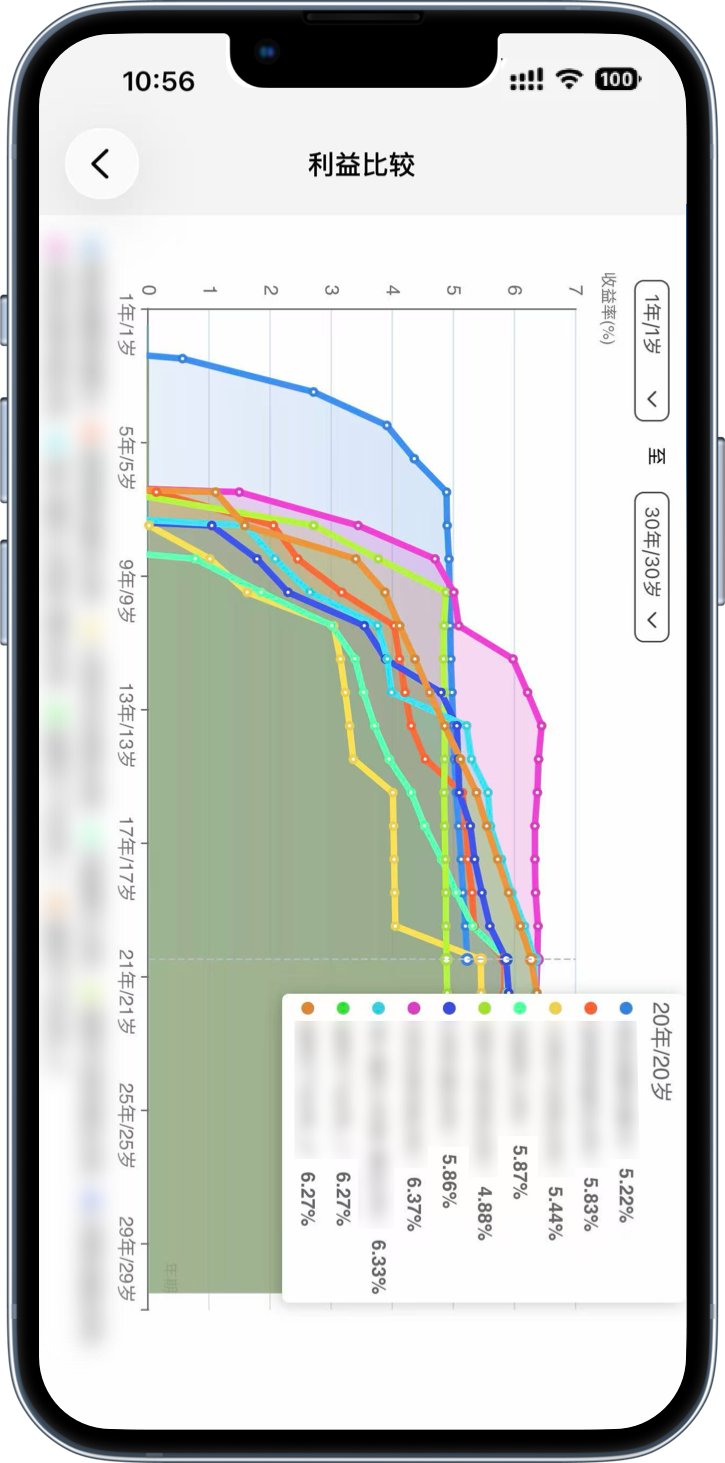
Task: Open the 1年/1岁 start range dropdown
Action: coord(652,351)
